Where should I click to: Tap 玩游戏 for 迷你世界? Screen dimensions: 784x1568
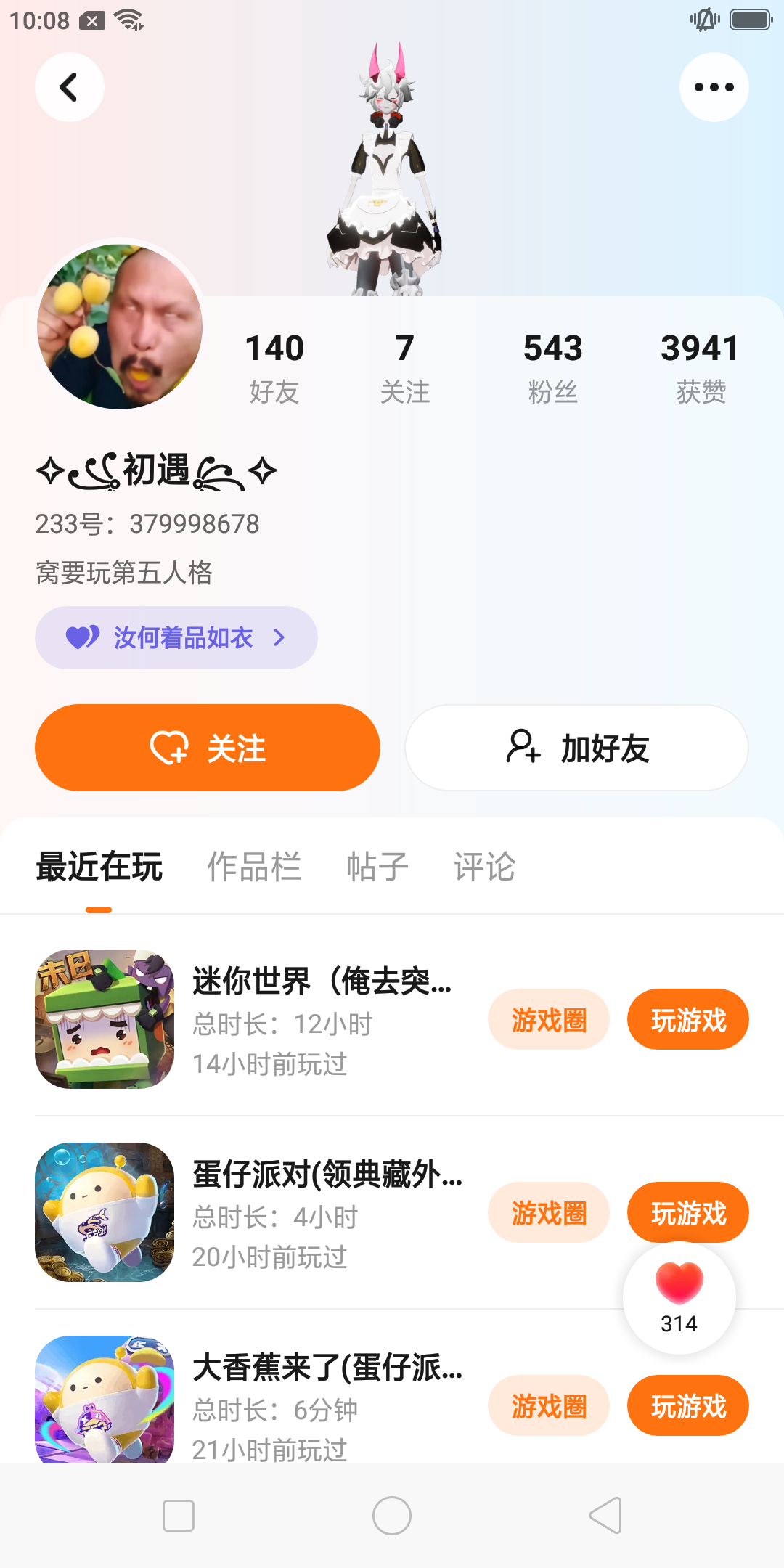click(687, 1020)
